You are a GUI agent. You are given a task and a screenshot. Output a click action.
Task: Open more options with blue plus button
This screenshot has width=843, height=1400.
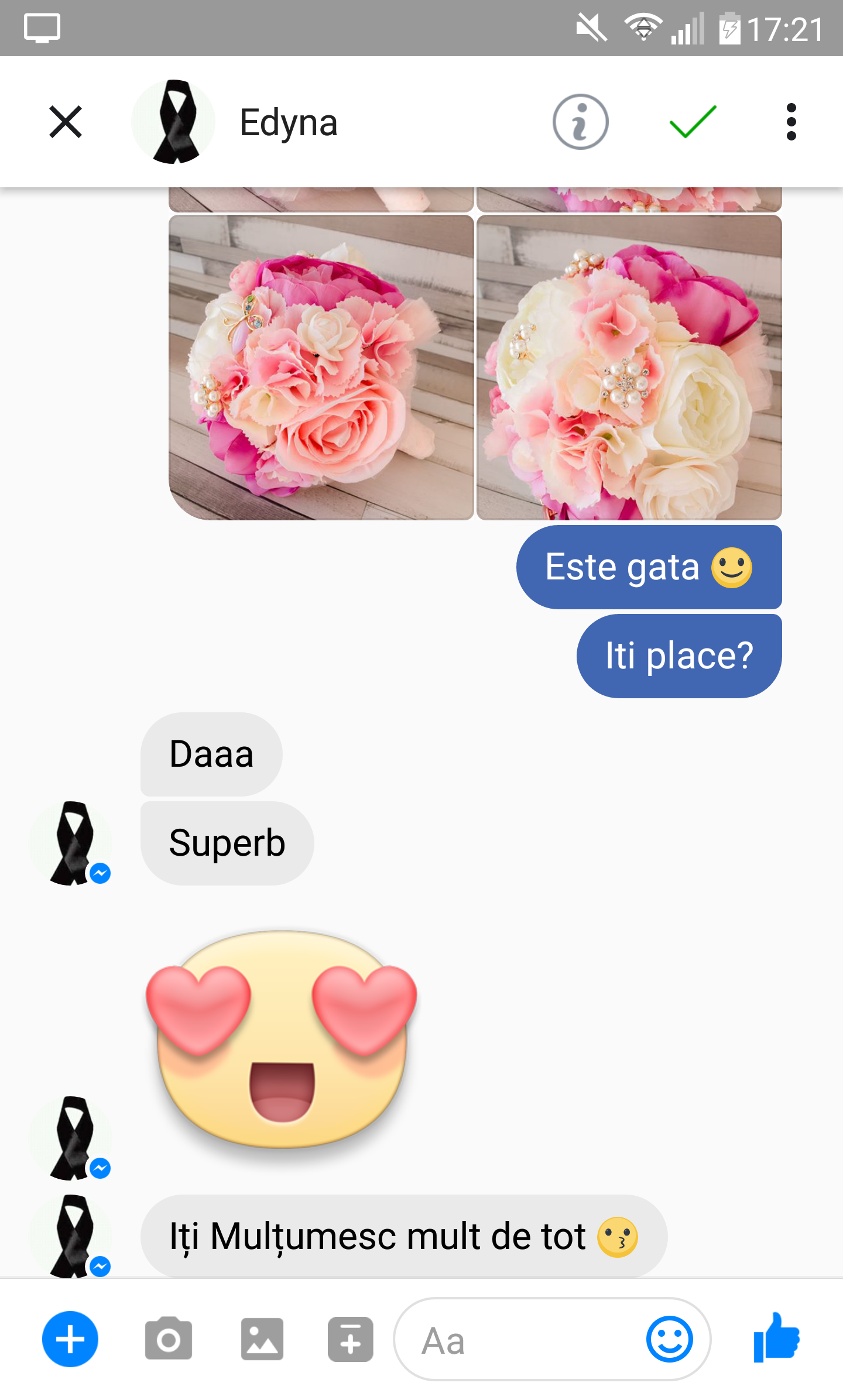(70, 1339)
